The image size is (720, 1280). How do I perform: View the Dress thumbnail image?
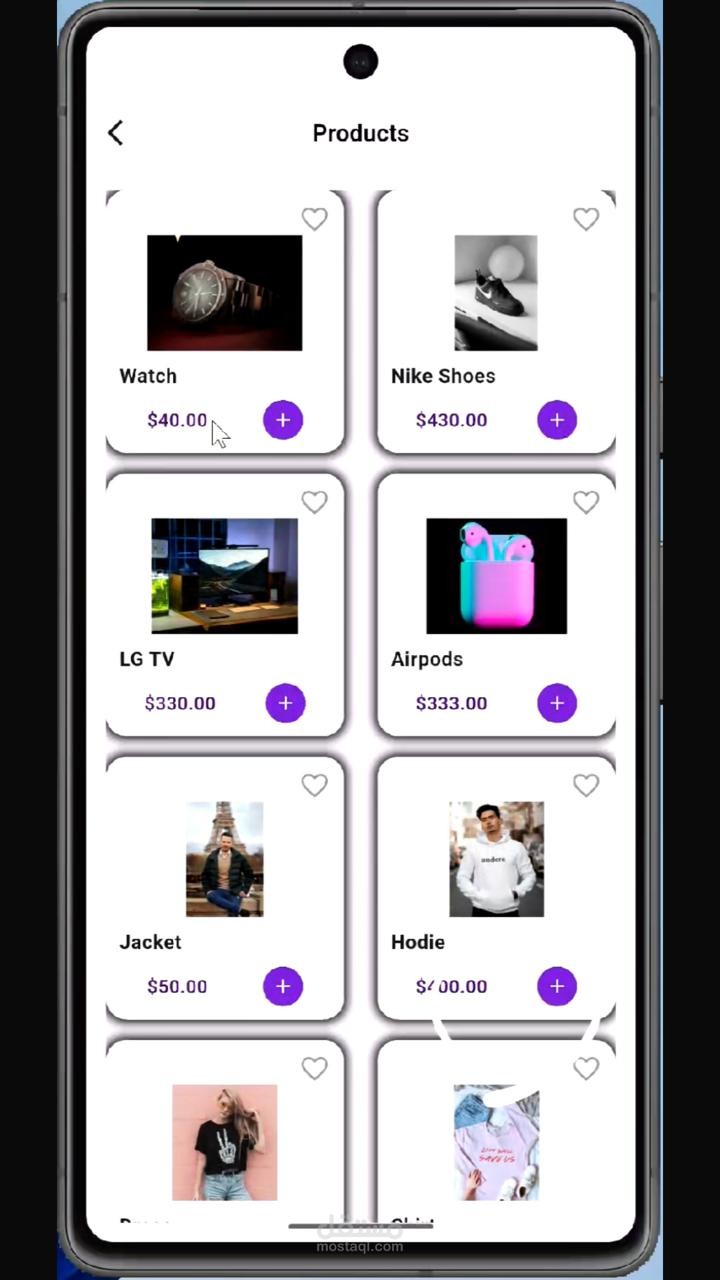pyautogui.click(x=223, y=1141)
